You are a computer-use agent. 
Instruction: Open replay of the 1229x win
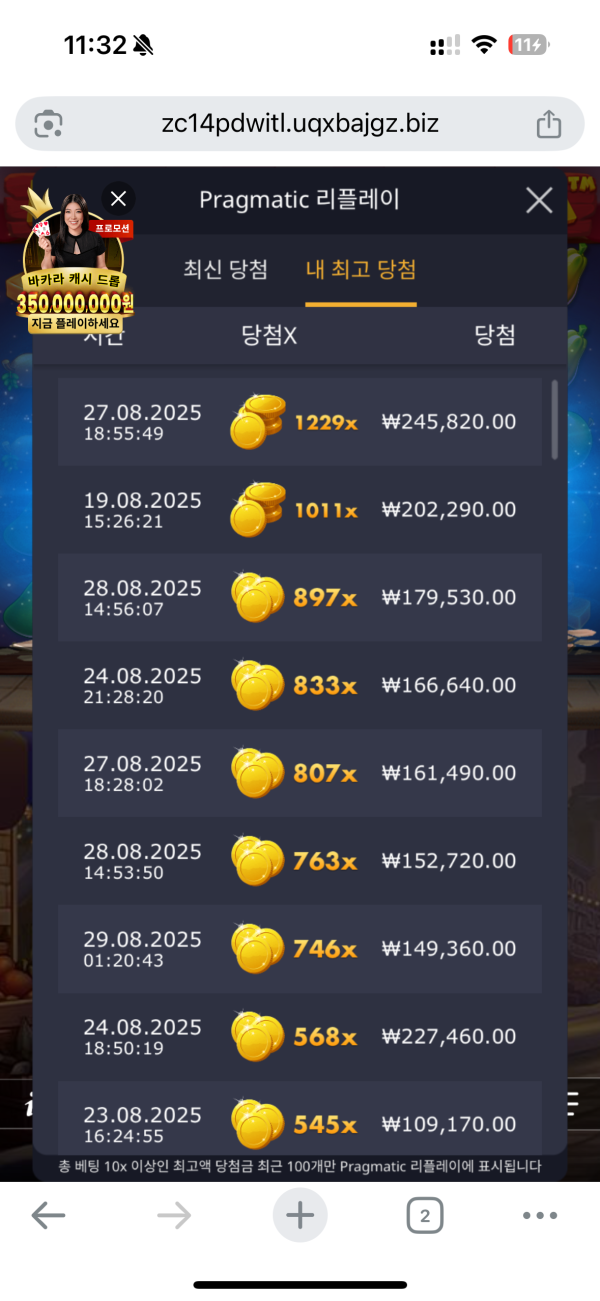(300, 422)
